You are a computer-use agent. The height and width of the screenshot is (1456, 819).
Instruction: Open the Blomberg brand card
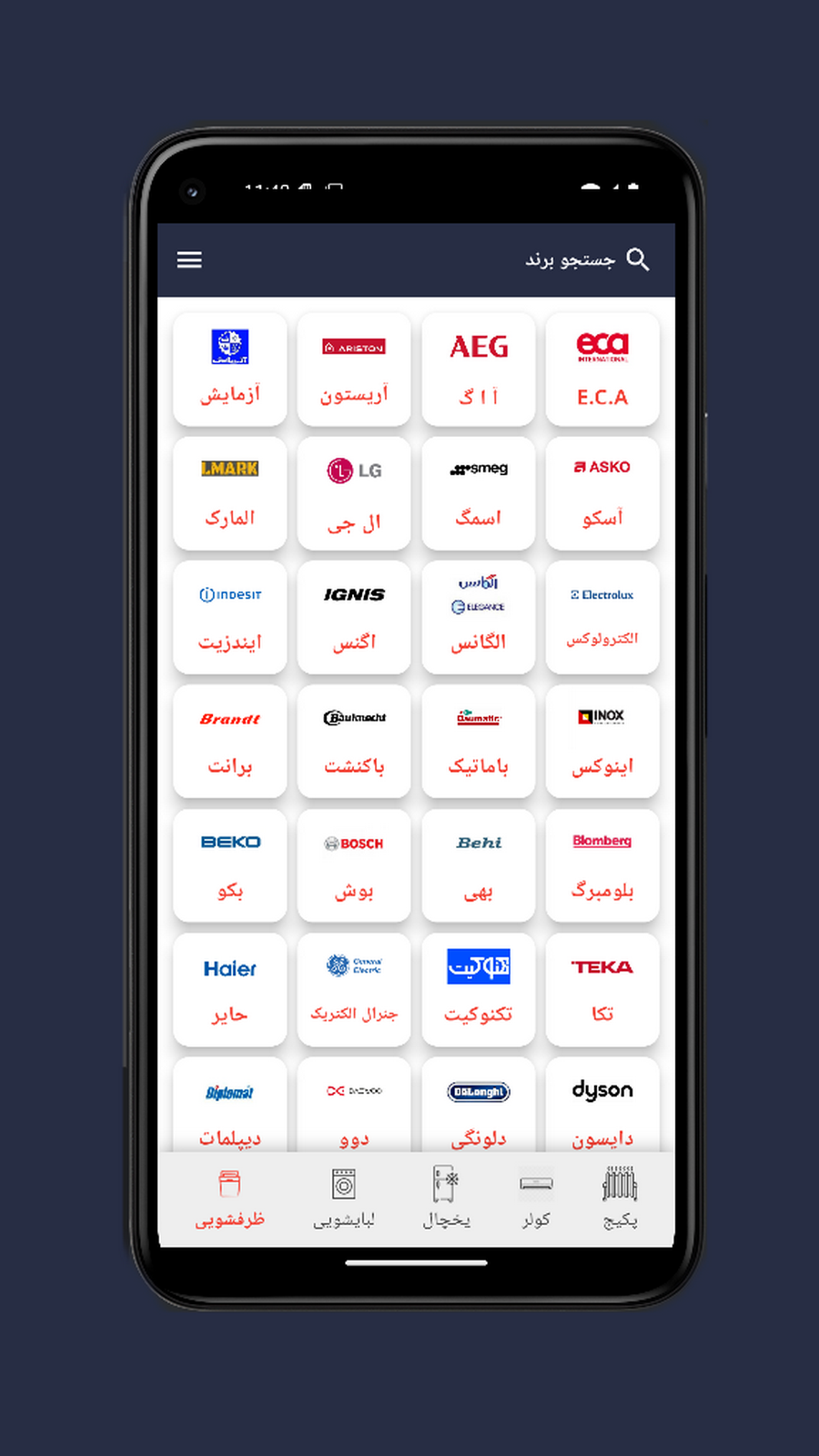click(602, 865)
